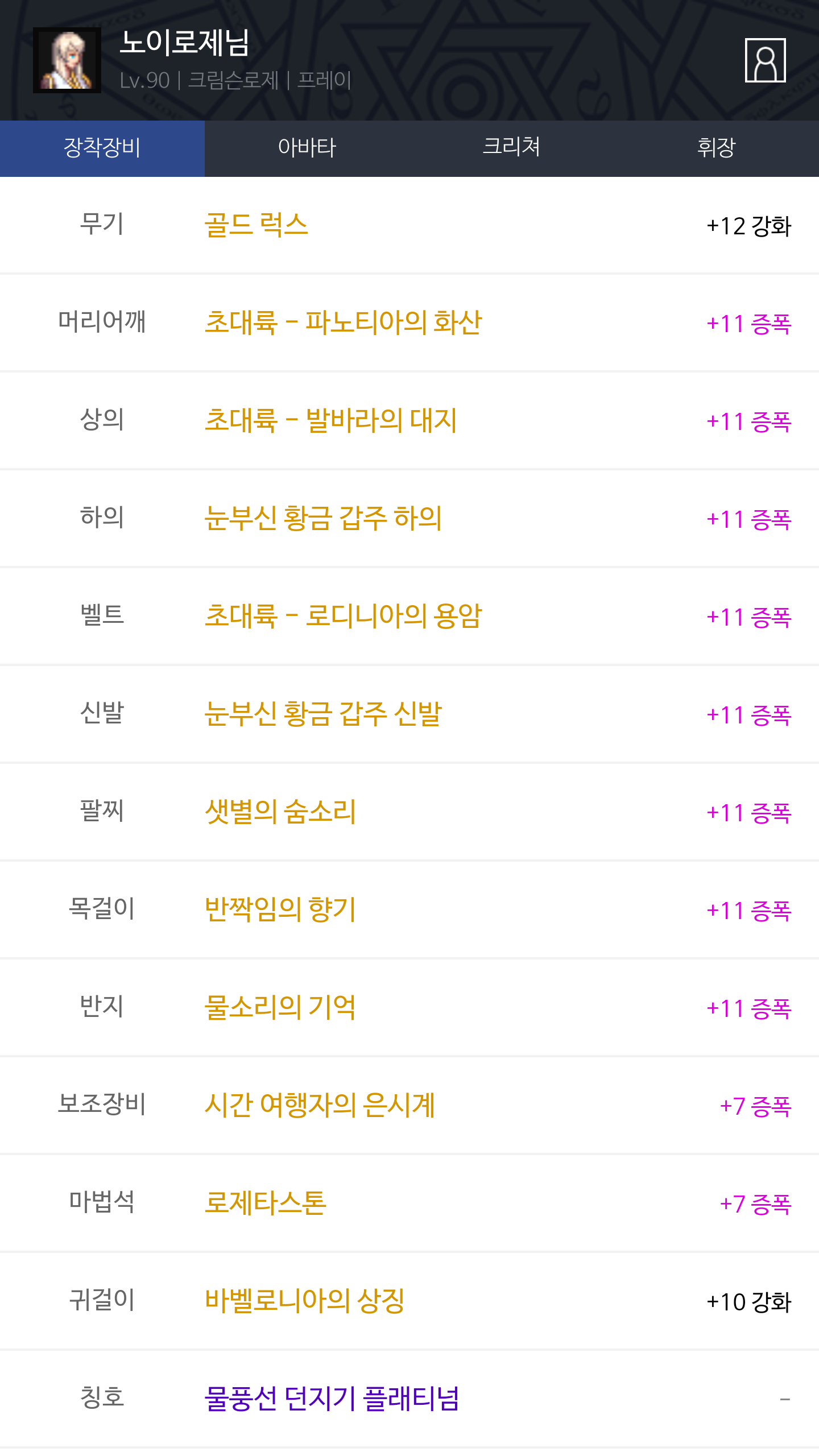The image size is (819, 1456).
Task: Switch to the 휘장 tab
Action: (717, 148)
